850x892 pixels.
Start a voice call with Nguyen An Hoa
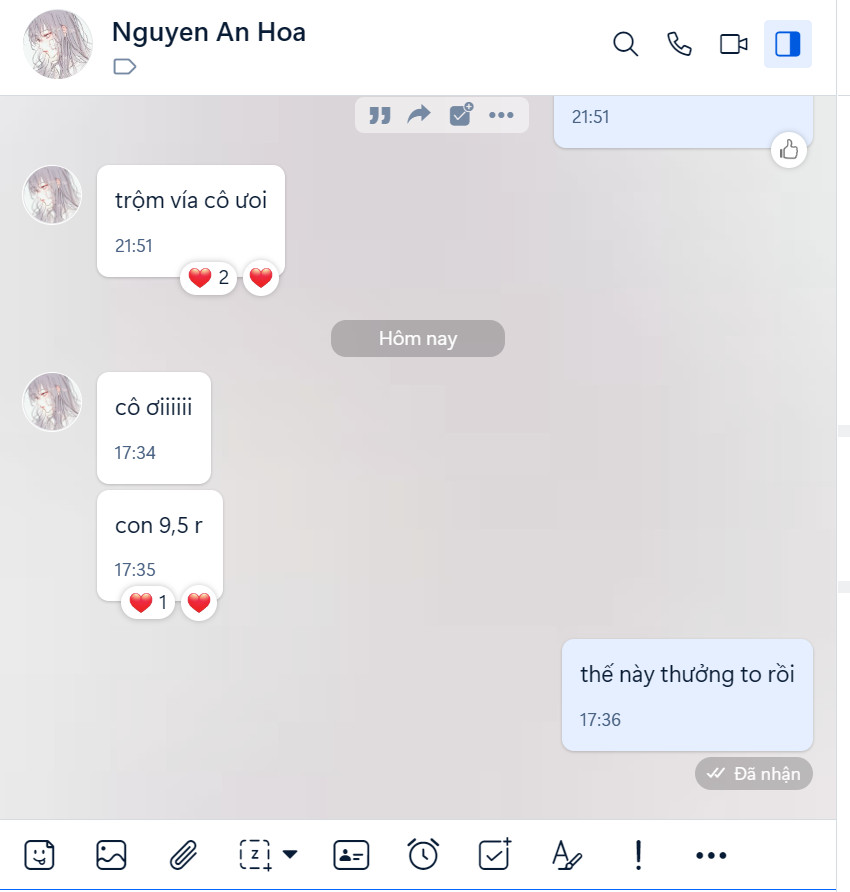coord(679,44)
